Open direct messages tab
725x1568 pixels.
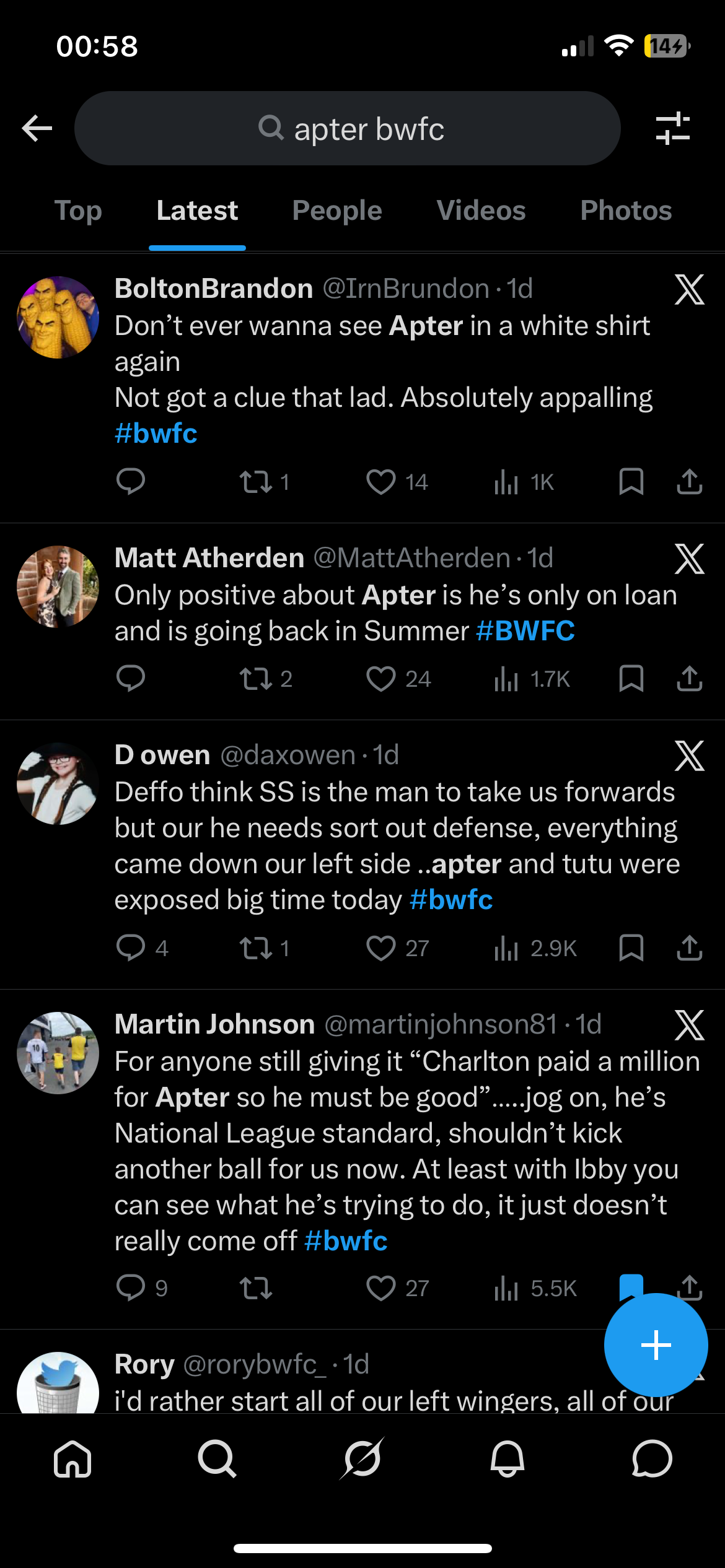click(652, 1459)
